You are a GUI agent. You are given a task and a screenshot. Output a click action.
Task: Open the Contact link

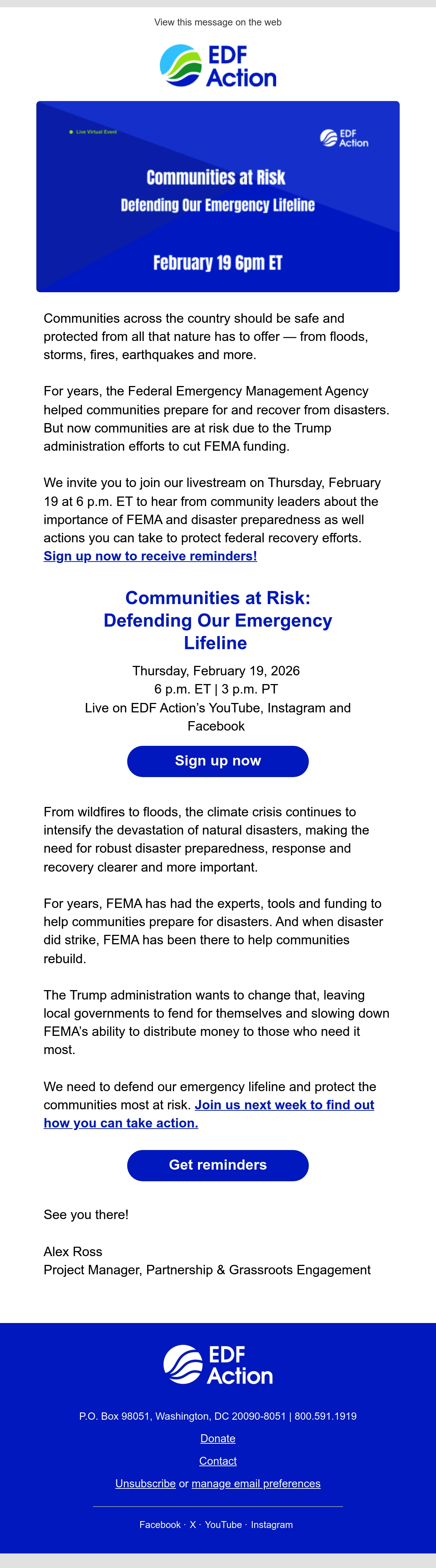pos(218,1461)
